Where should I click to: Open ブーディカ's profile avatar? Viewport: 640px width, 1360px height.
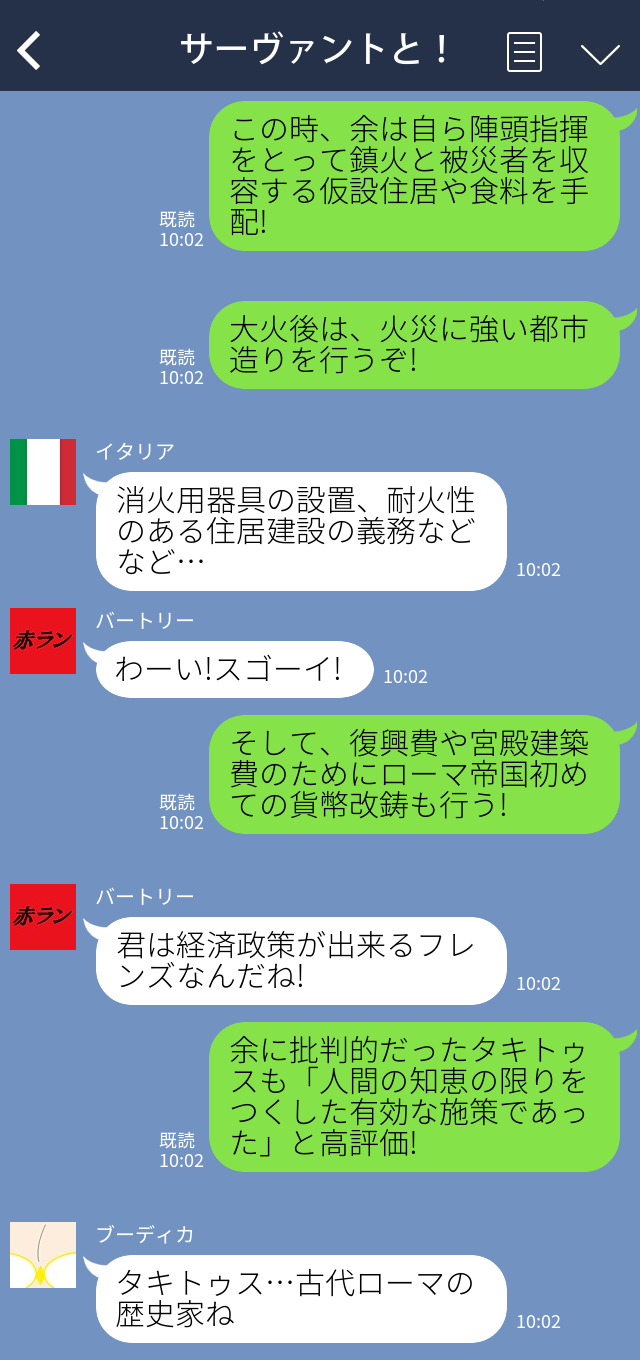click(43, 1255)
